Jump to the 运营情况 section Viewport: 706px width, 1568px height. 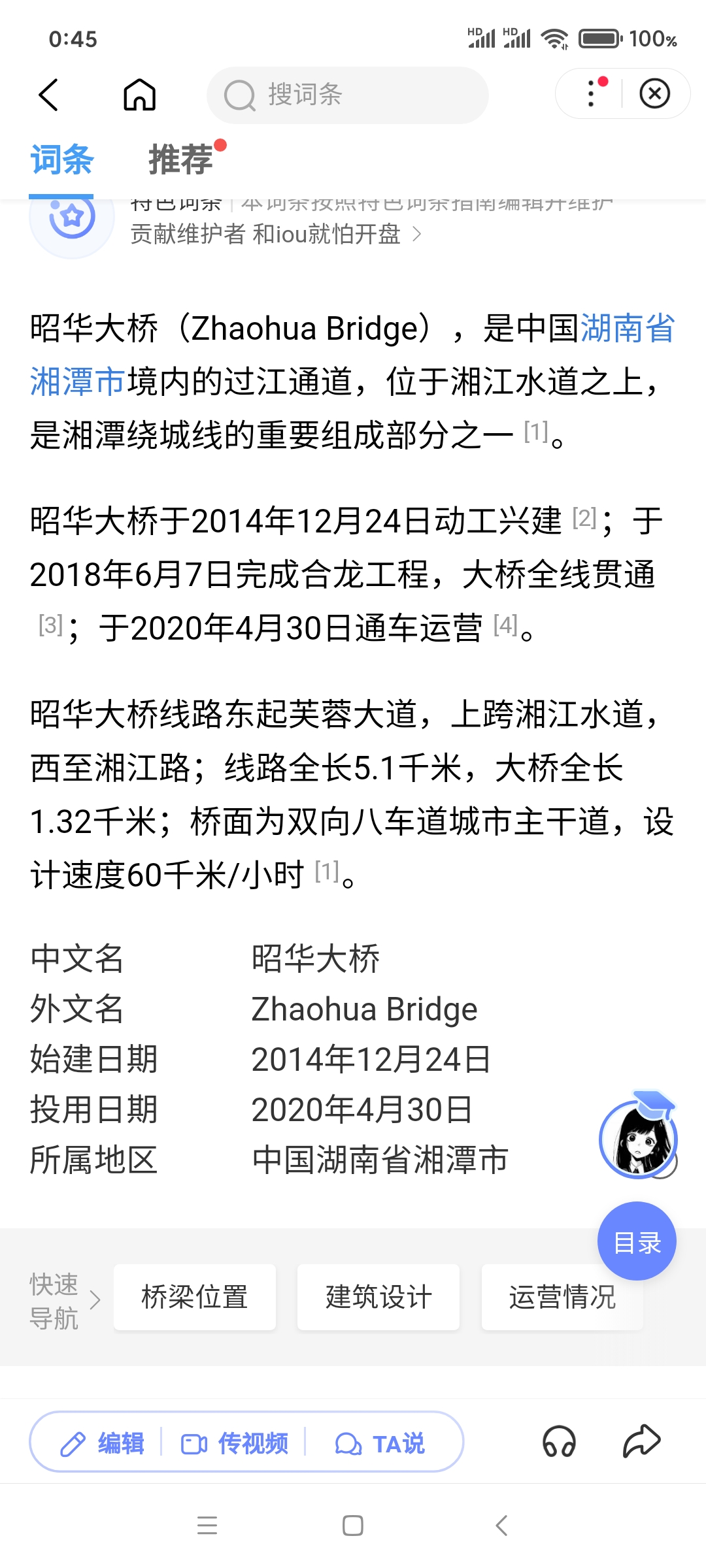(x=562, y=1297)
